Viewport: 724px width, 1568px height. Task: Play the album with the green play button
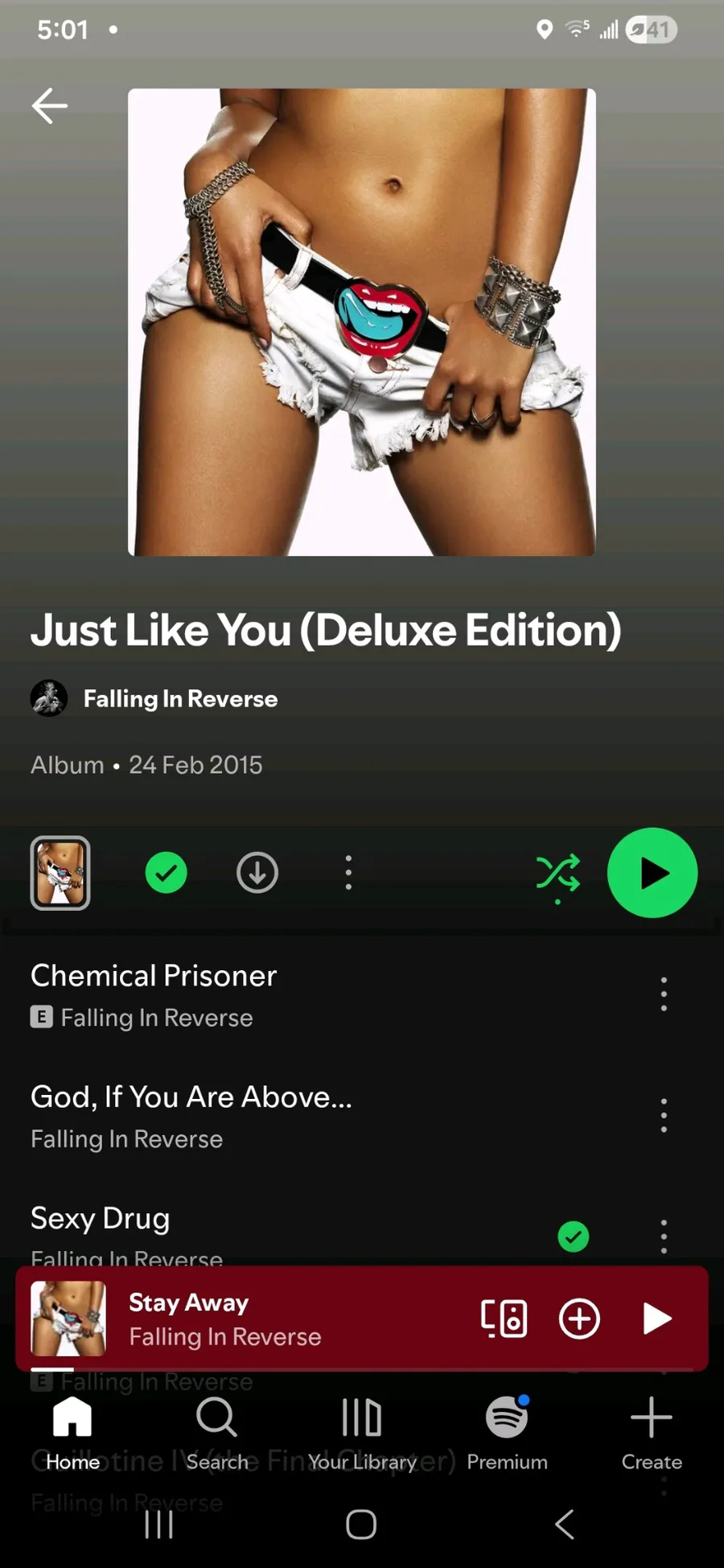coord(652,873)
